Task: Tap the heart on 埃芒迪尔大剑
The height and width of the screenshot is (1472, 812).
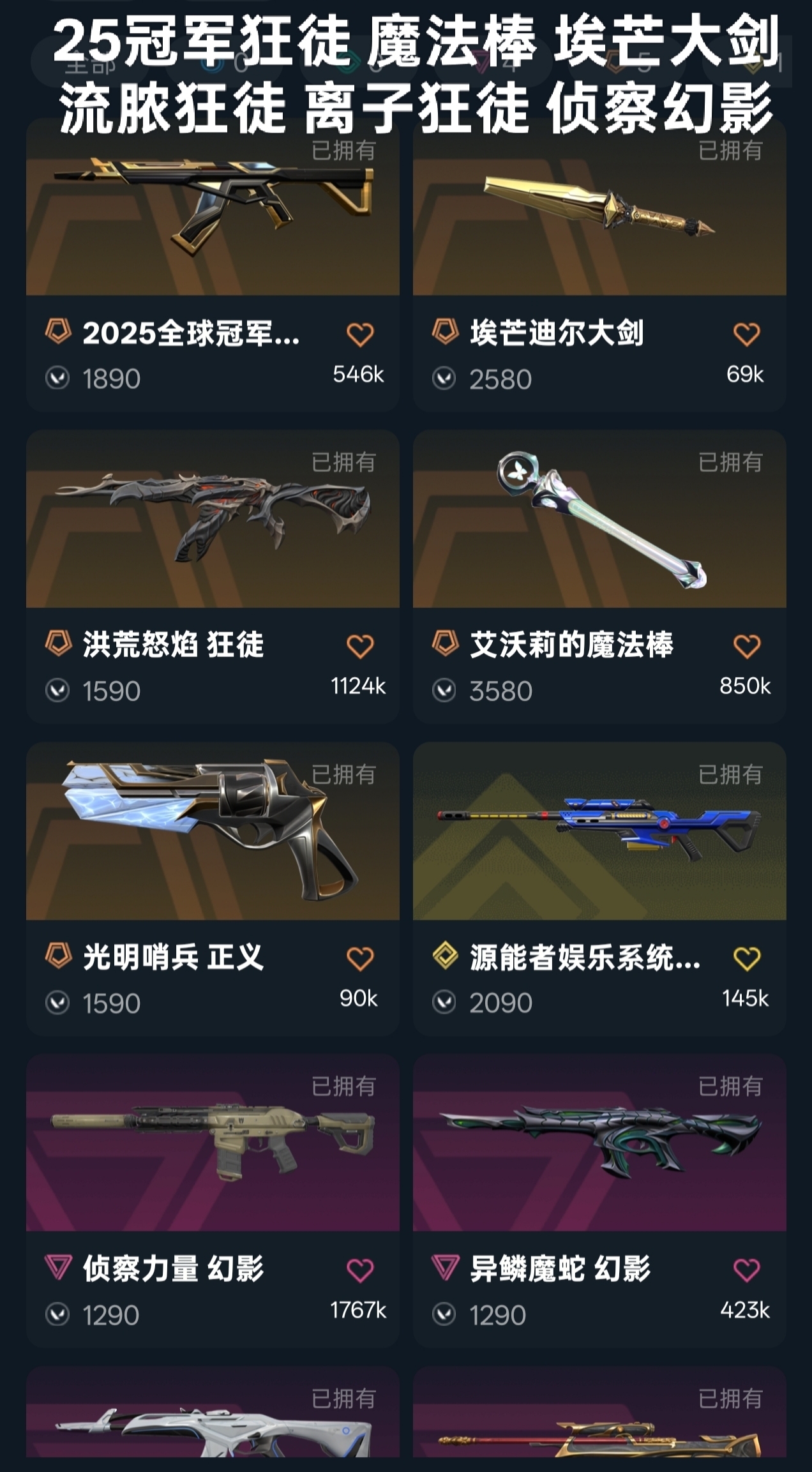Action: pyautogui.click(x=746, y=334)
